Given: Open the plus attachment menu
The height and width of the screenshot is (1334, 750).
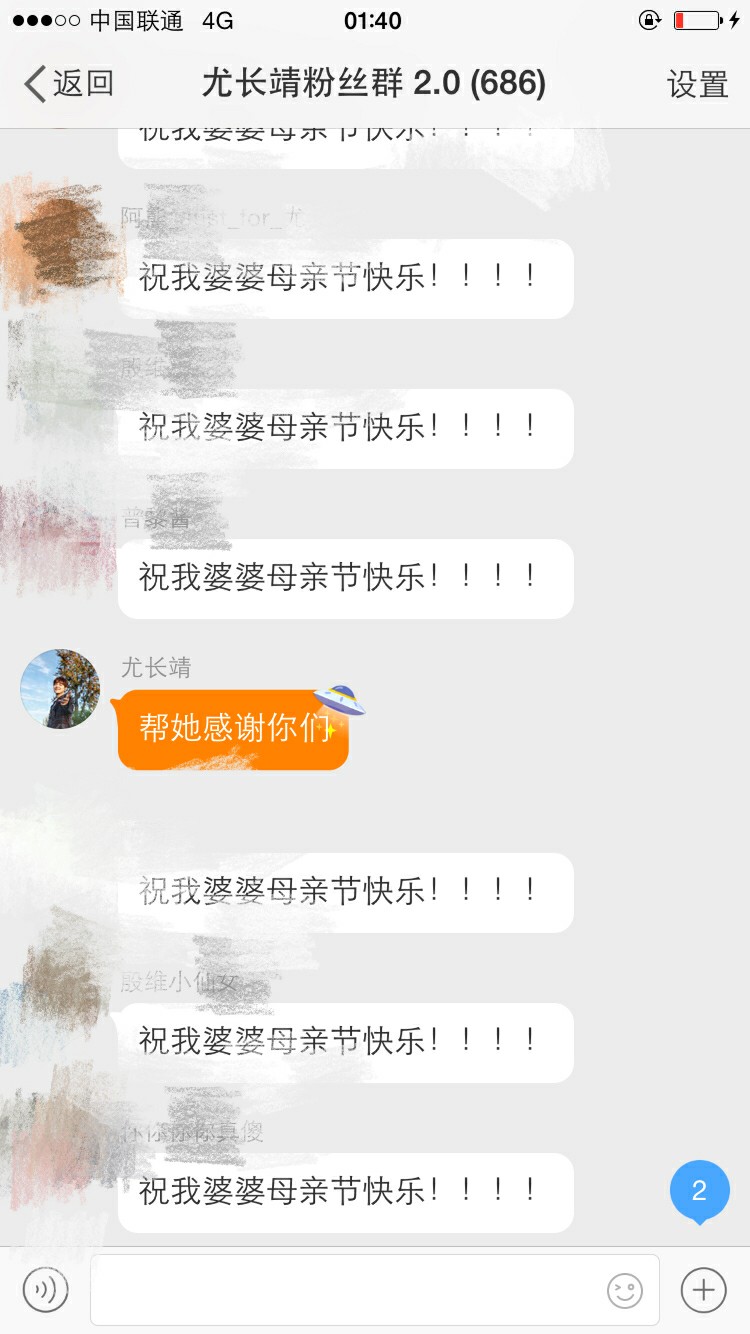Looking at the screenshot, I should point(703,1290).
